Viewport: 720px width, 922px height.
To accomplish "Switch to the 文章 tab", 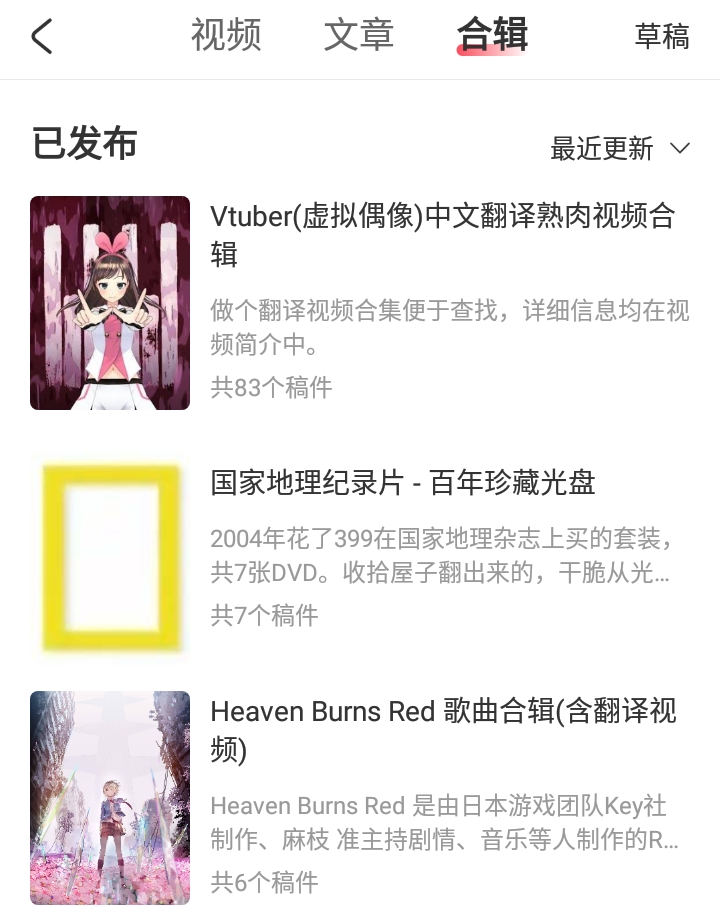I will pos(359,36).
